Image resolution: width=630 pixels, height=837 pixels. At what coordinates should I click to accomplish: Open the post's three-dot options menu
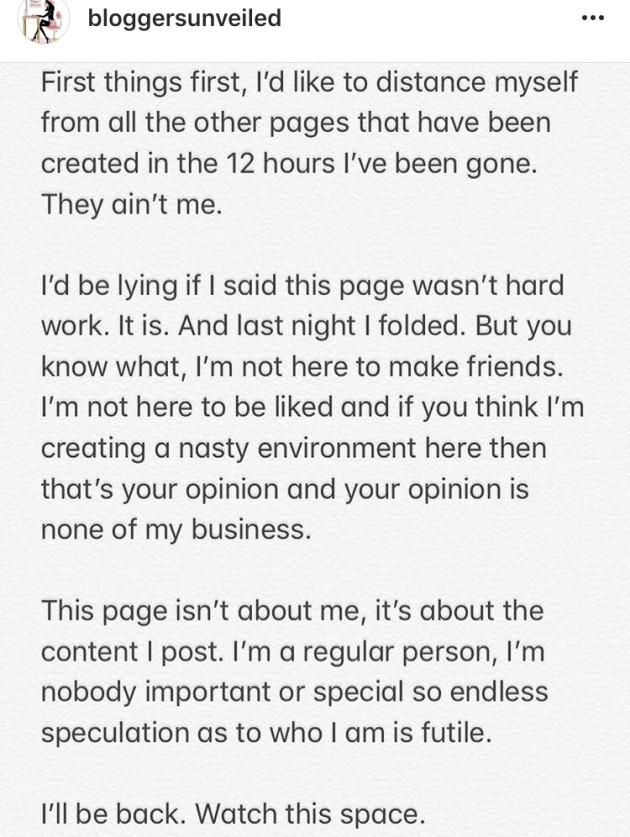tap(593, 19)
